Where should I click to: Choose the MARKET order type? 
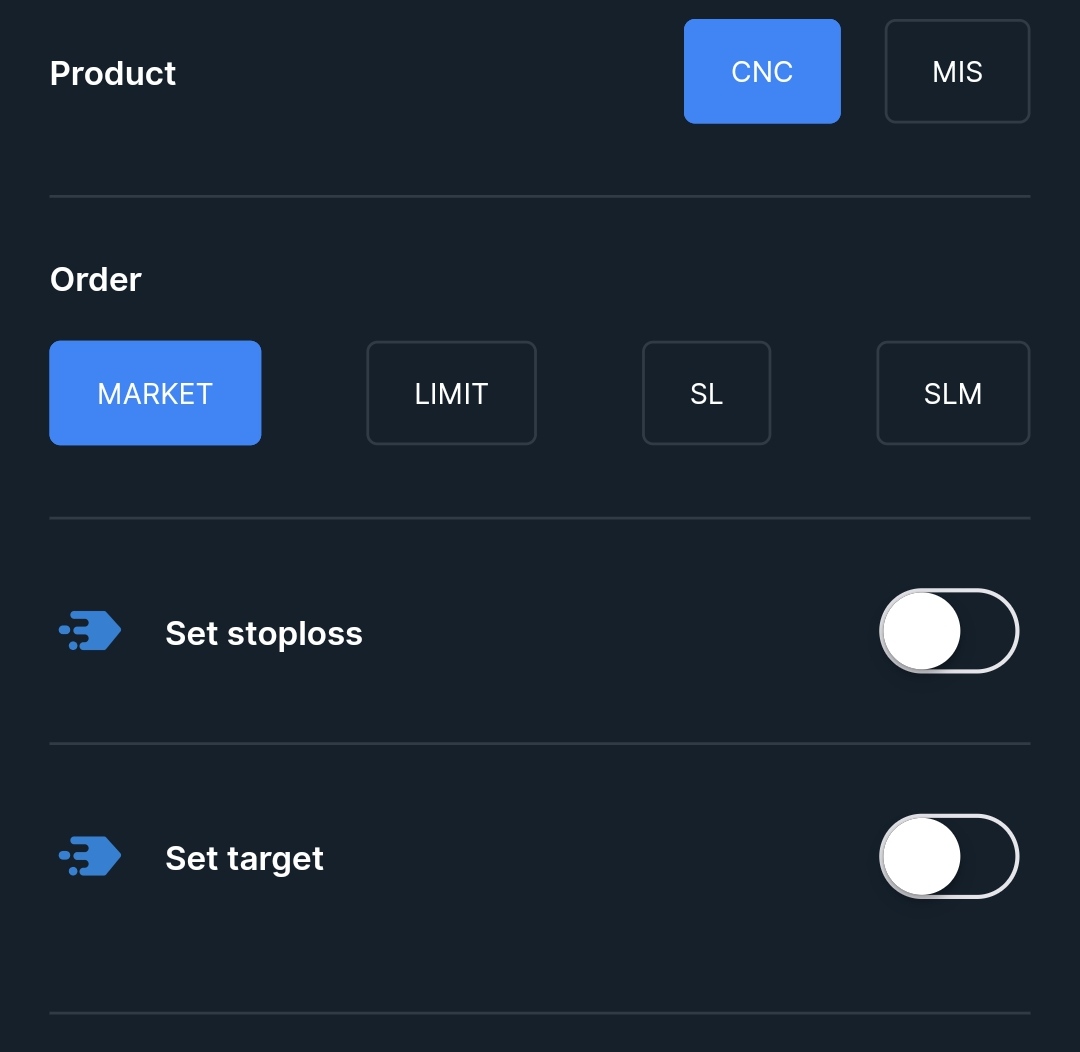[x=155, y=393]
